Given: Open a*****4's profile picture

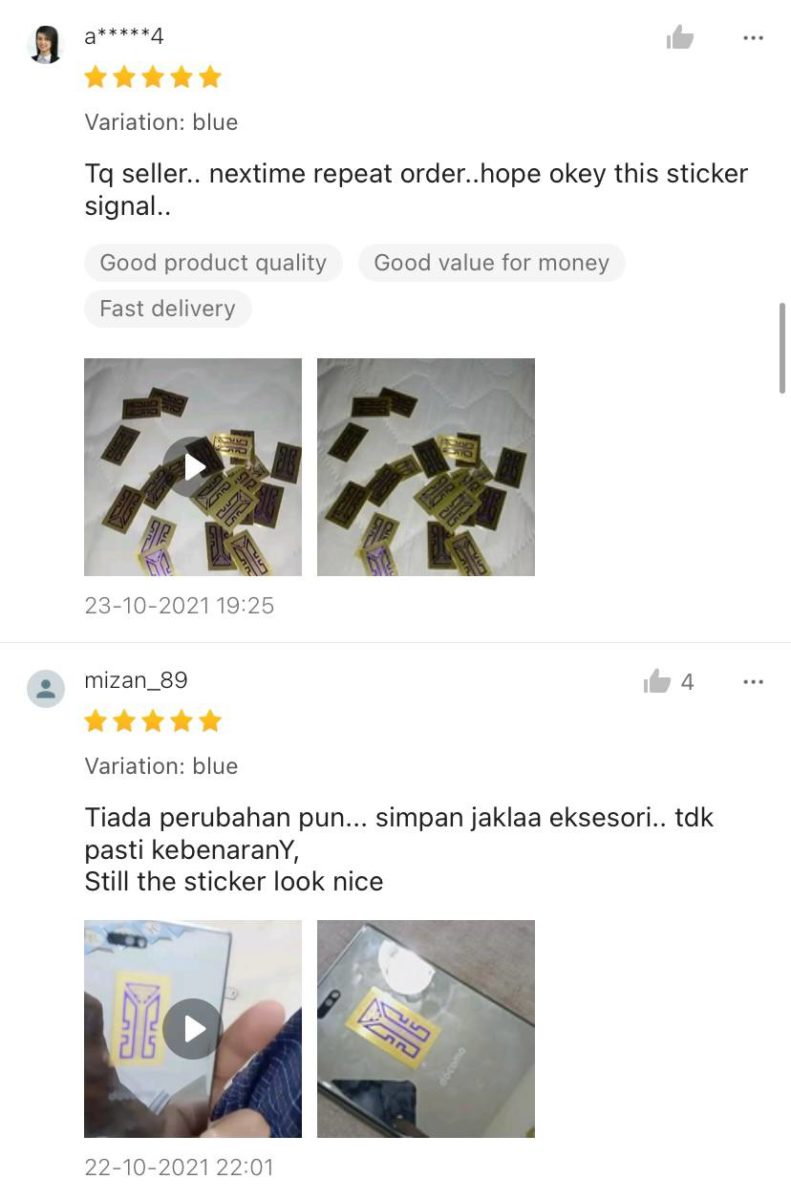Looking at the screenshot, I should (x=46, y=44).
